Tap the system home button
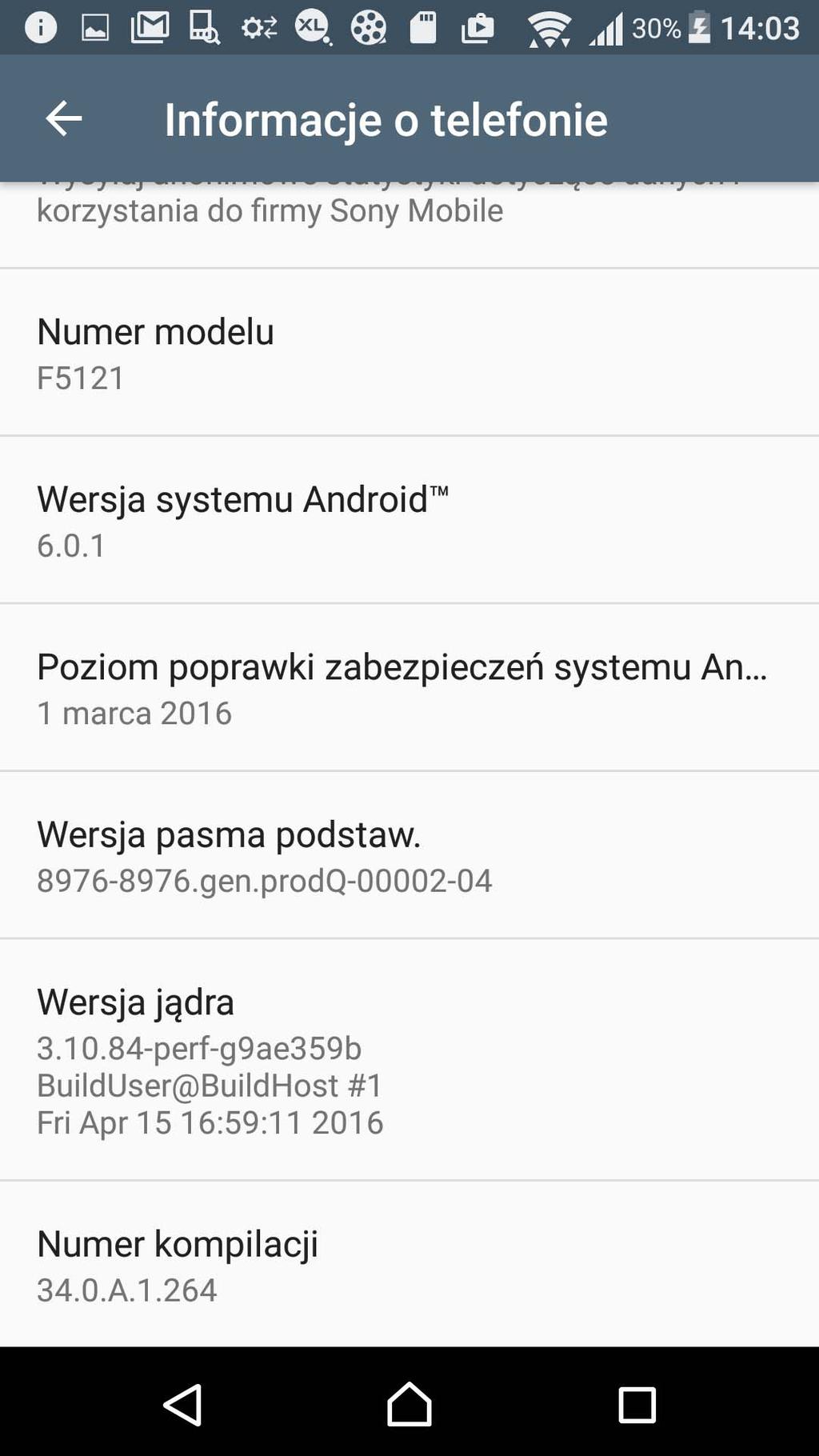This screenshot has width=819, height=1456. pyautogui.click(x=409, y=1404)
